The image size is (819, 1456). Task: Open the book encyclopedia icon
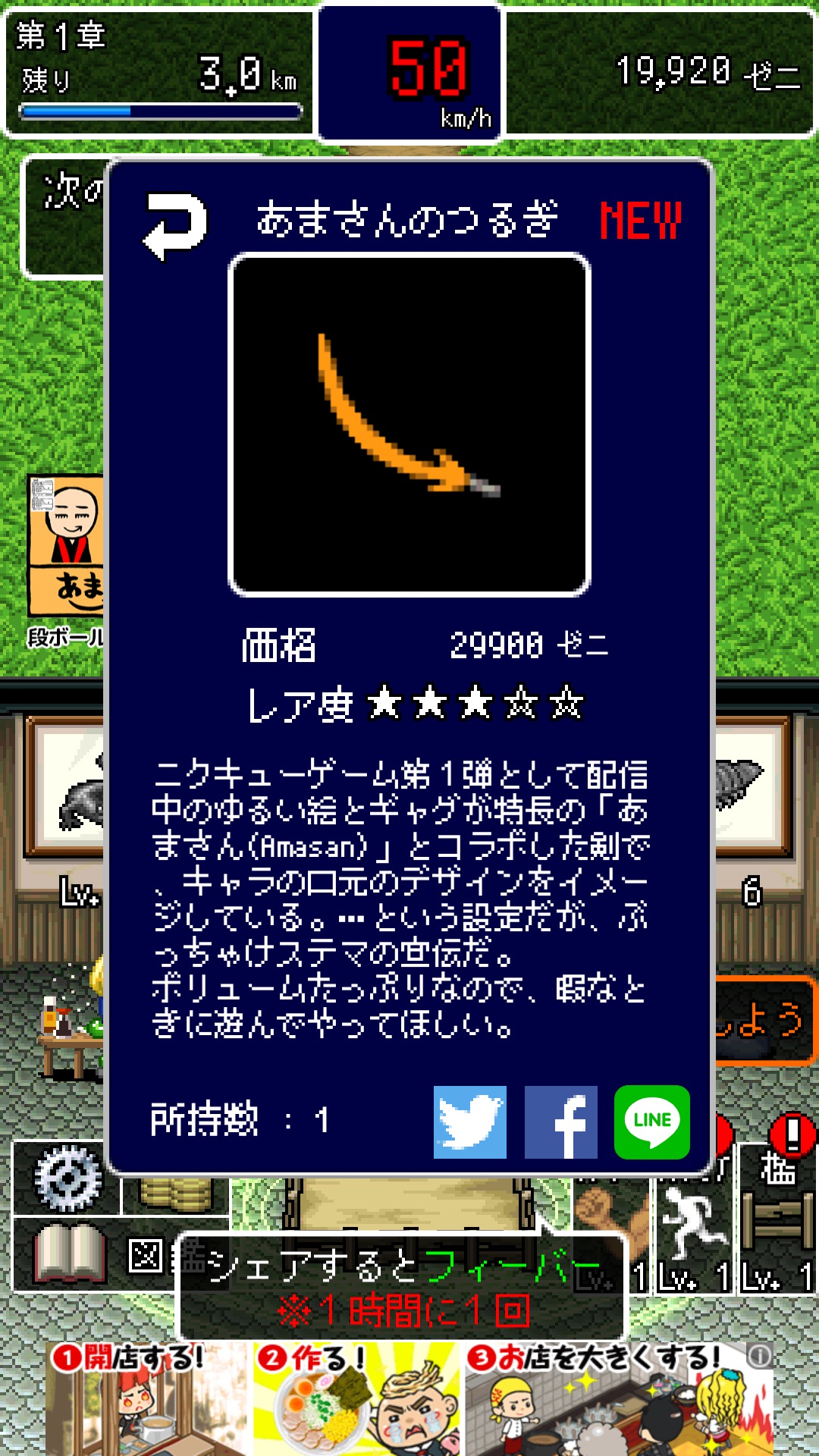pos(70,1253)
